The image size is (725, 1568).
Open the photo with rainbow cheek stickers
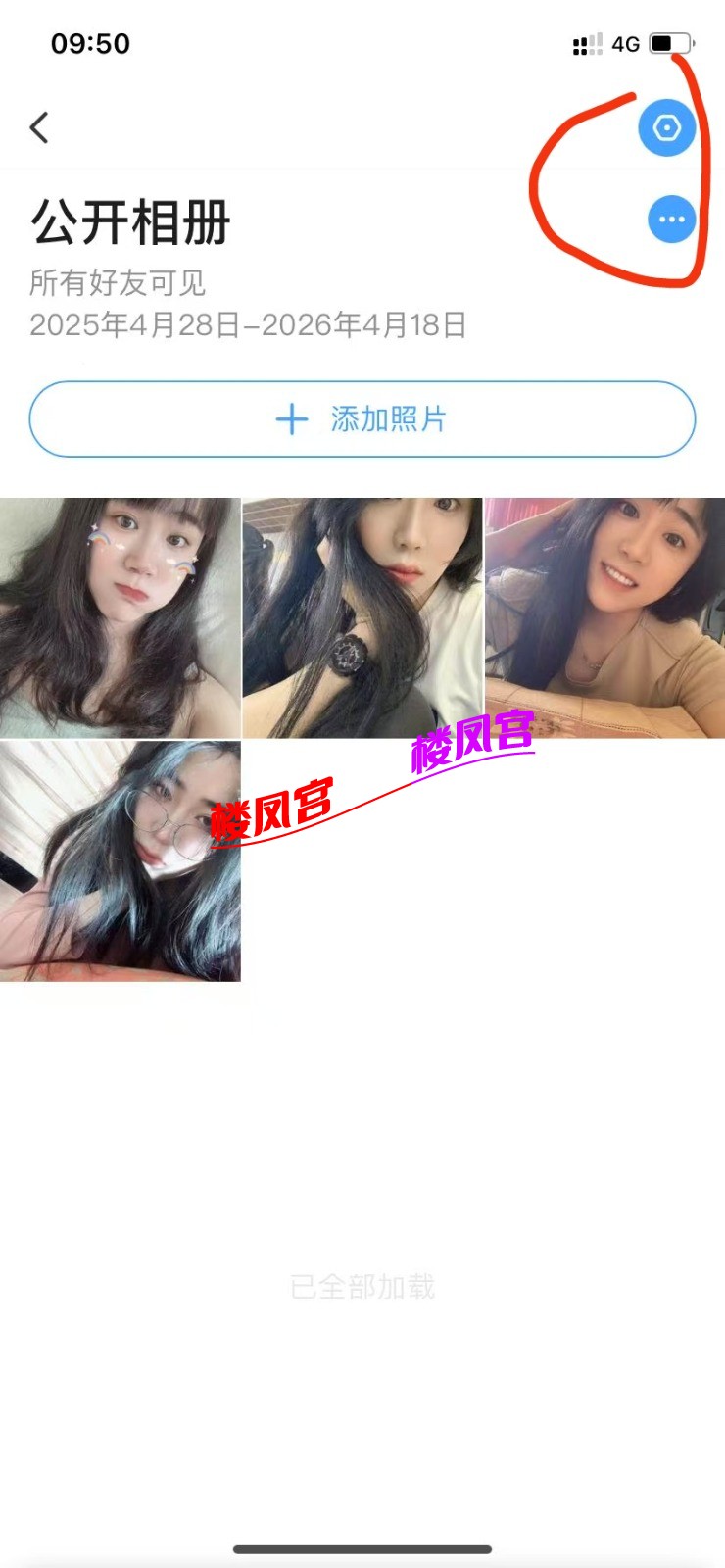pos(120,617)
